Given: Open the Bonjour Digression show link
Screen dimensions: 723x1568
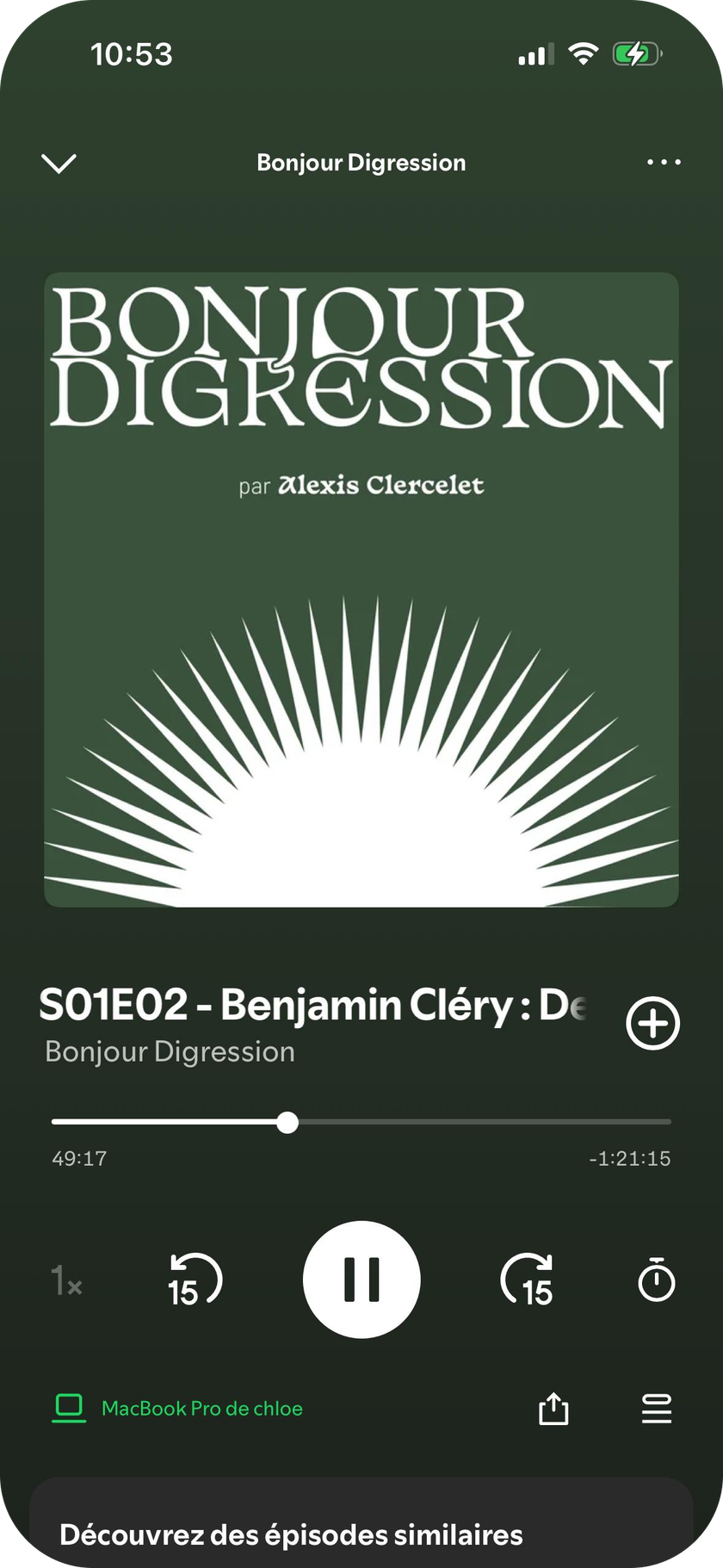Looking at the screenshot, I should pyautogui.click(x=170, y=1052).
